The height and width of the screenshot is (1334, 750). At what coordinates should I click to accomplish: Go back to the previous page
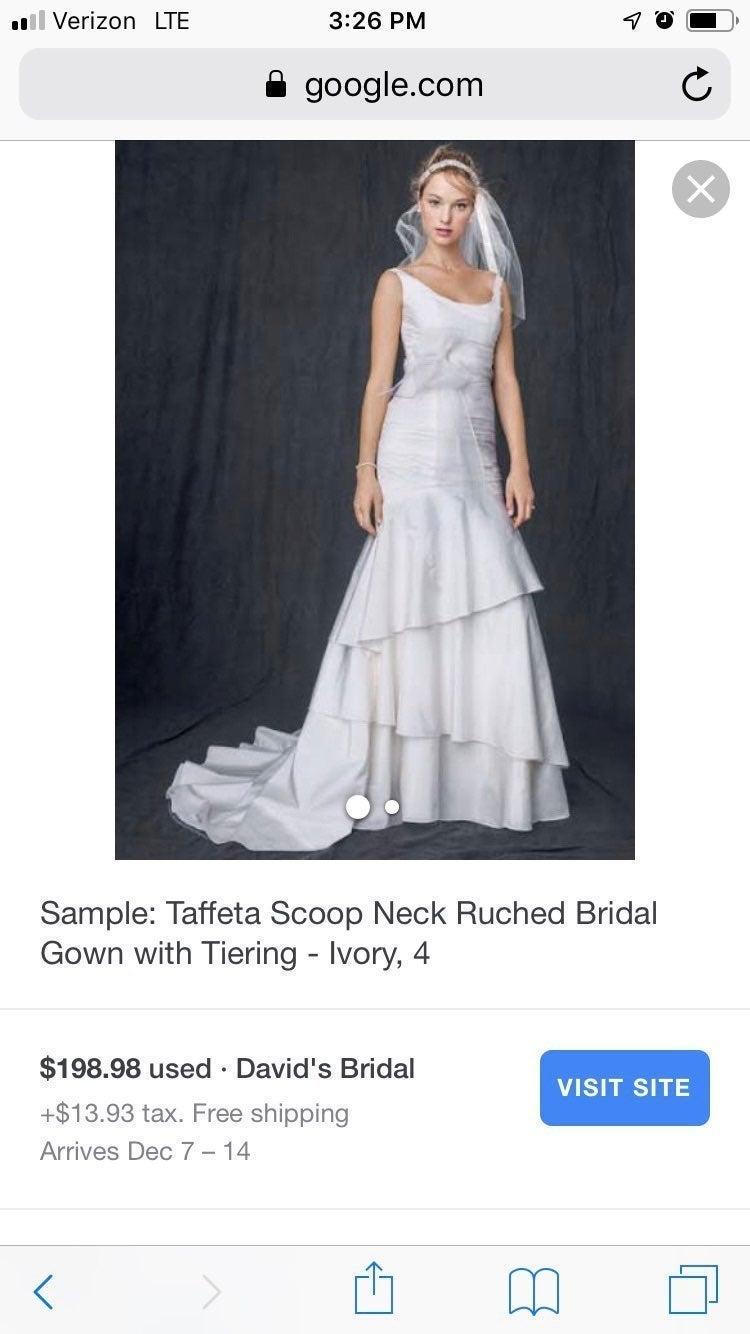(x=43, y=1292)
